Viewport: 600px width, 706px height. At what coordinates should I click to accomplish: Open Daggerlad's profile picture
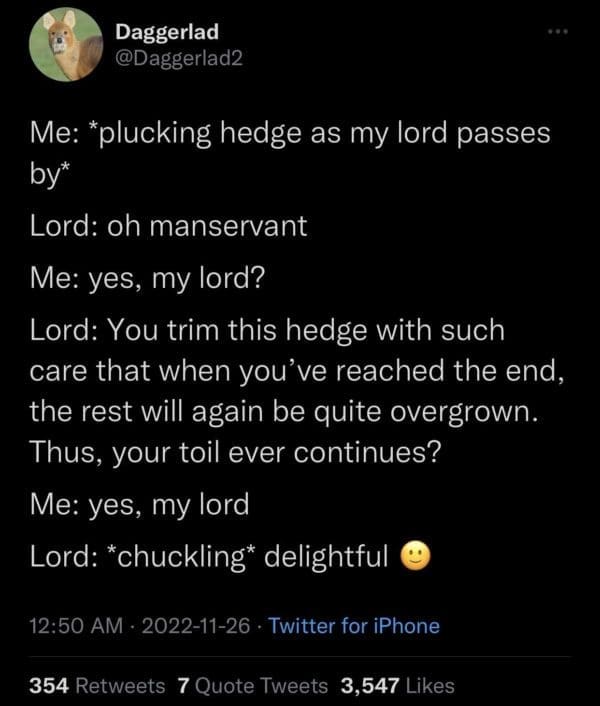pos(66,44)
